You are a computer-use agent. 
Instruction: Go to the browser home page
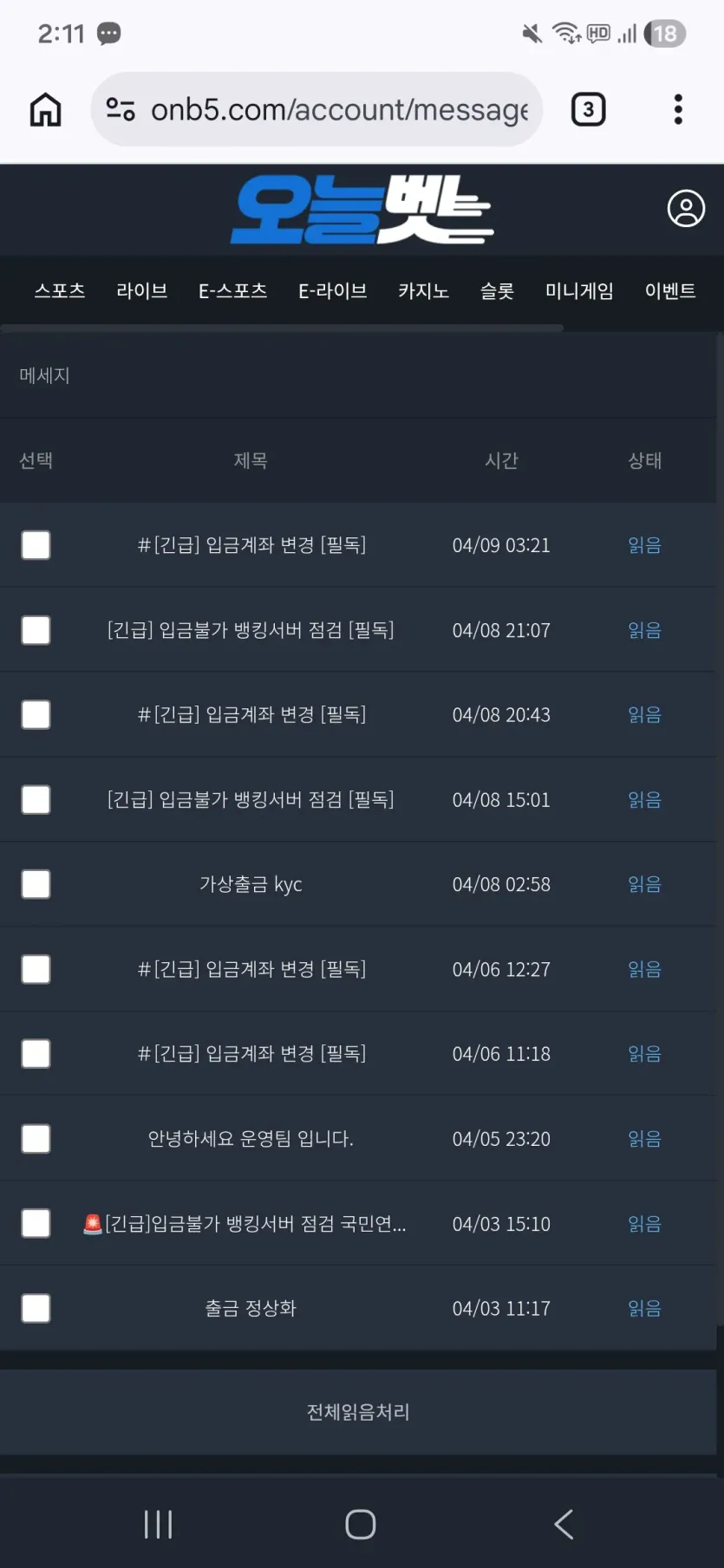pos(45,110)
